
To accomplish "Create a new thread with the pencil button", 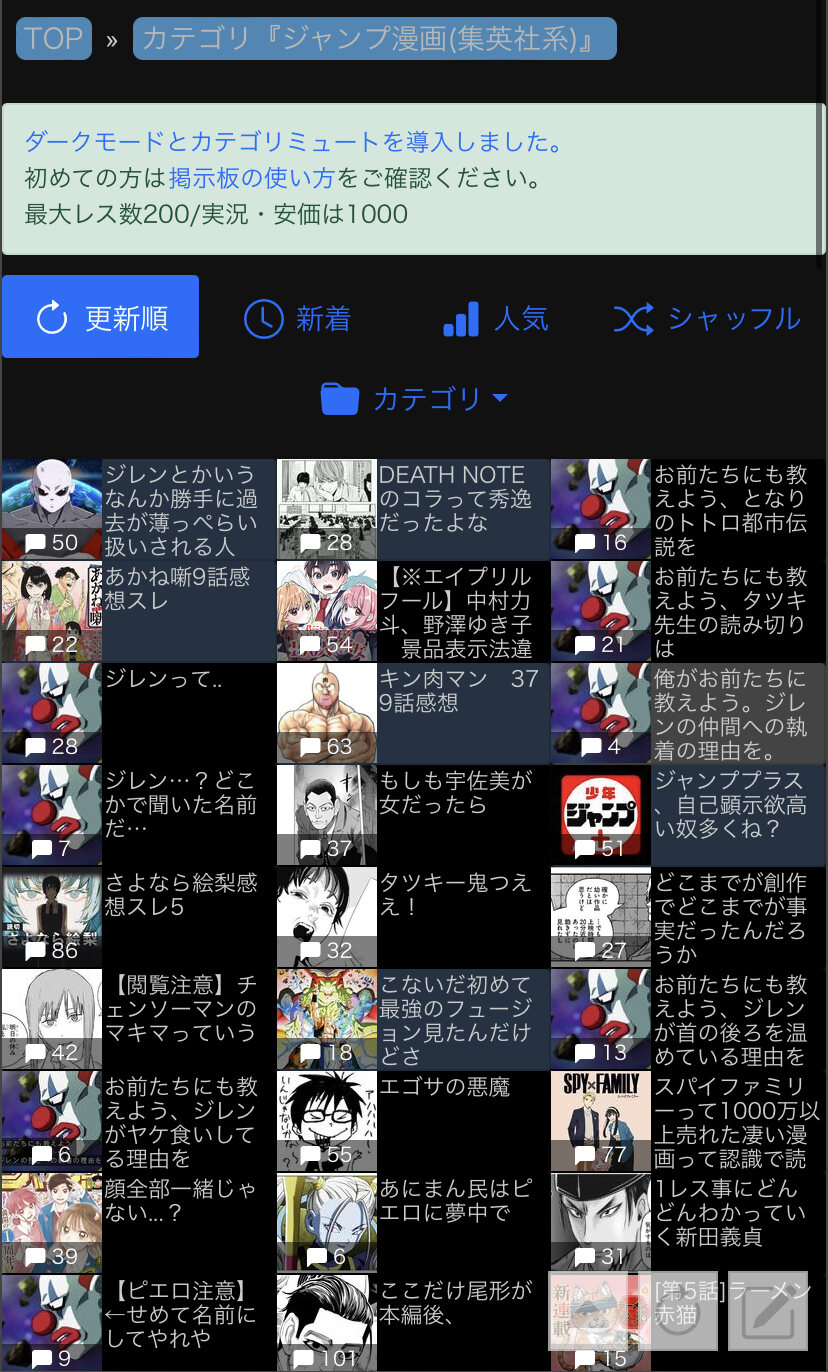I will pos(767,1311).
